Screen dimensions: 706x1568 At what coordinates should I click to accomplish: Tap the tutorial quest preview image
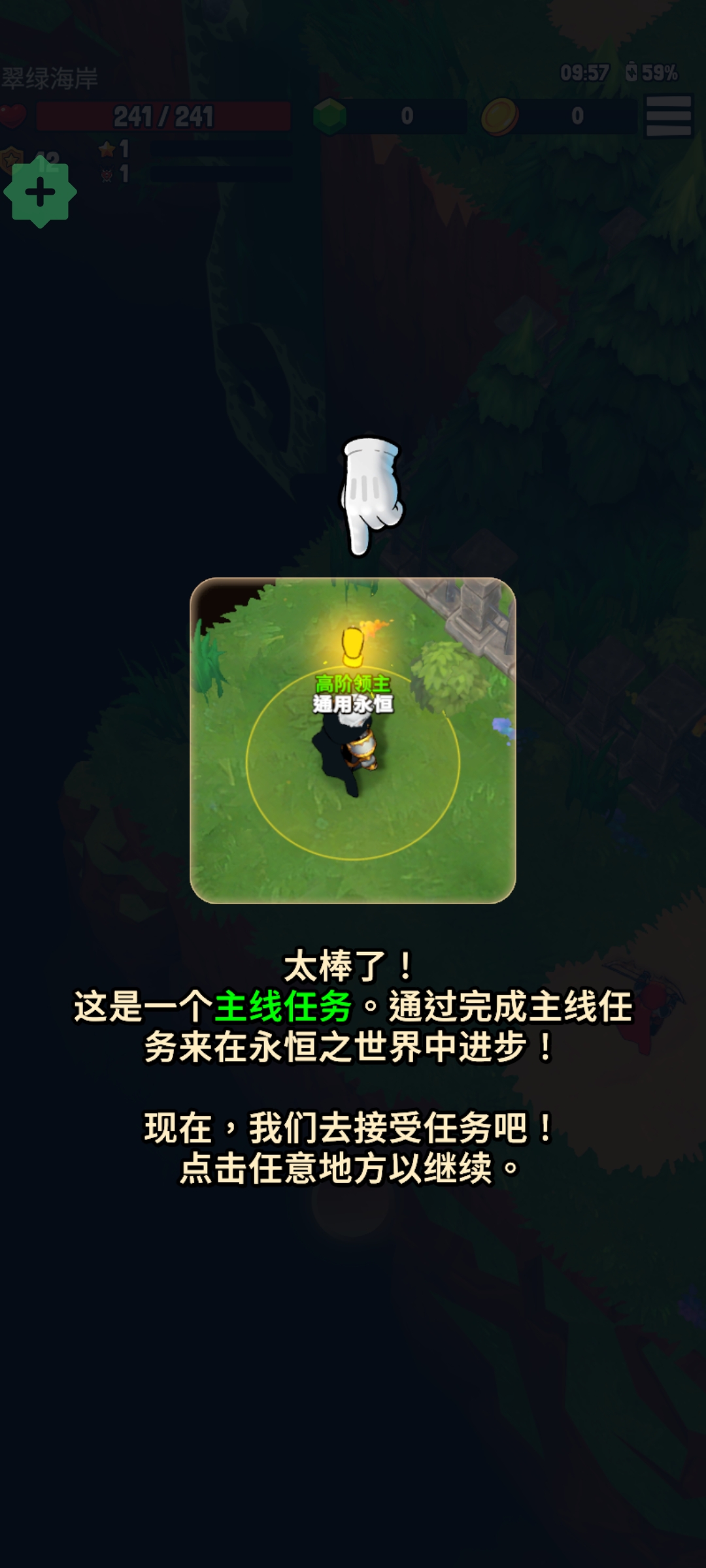tap(353, 740)
